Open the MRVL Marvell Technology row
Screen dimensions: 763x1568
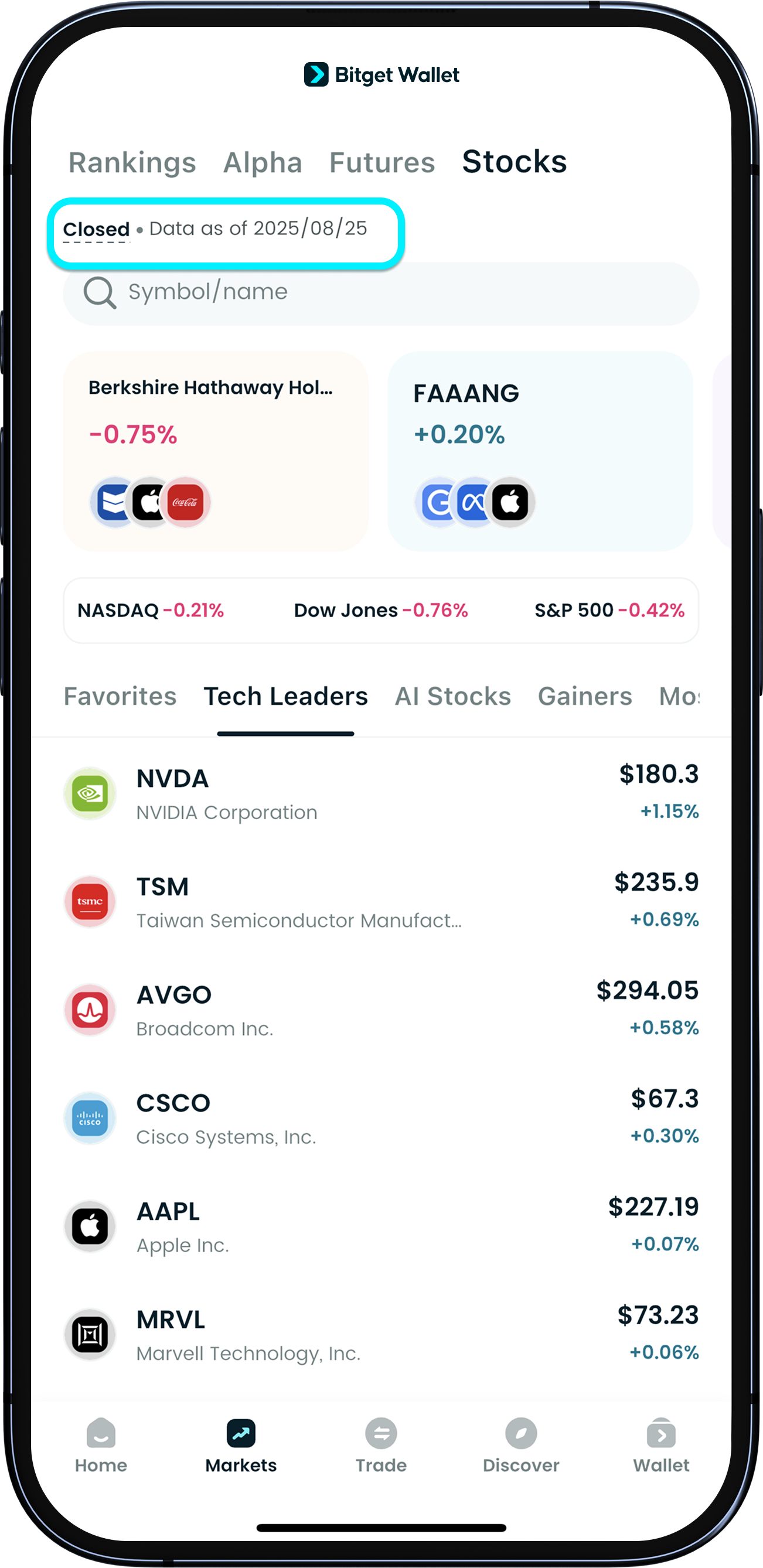point(380,1334)
